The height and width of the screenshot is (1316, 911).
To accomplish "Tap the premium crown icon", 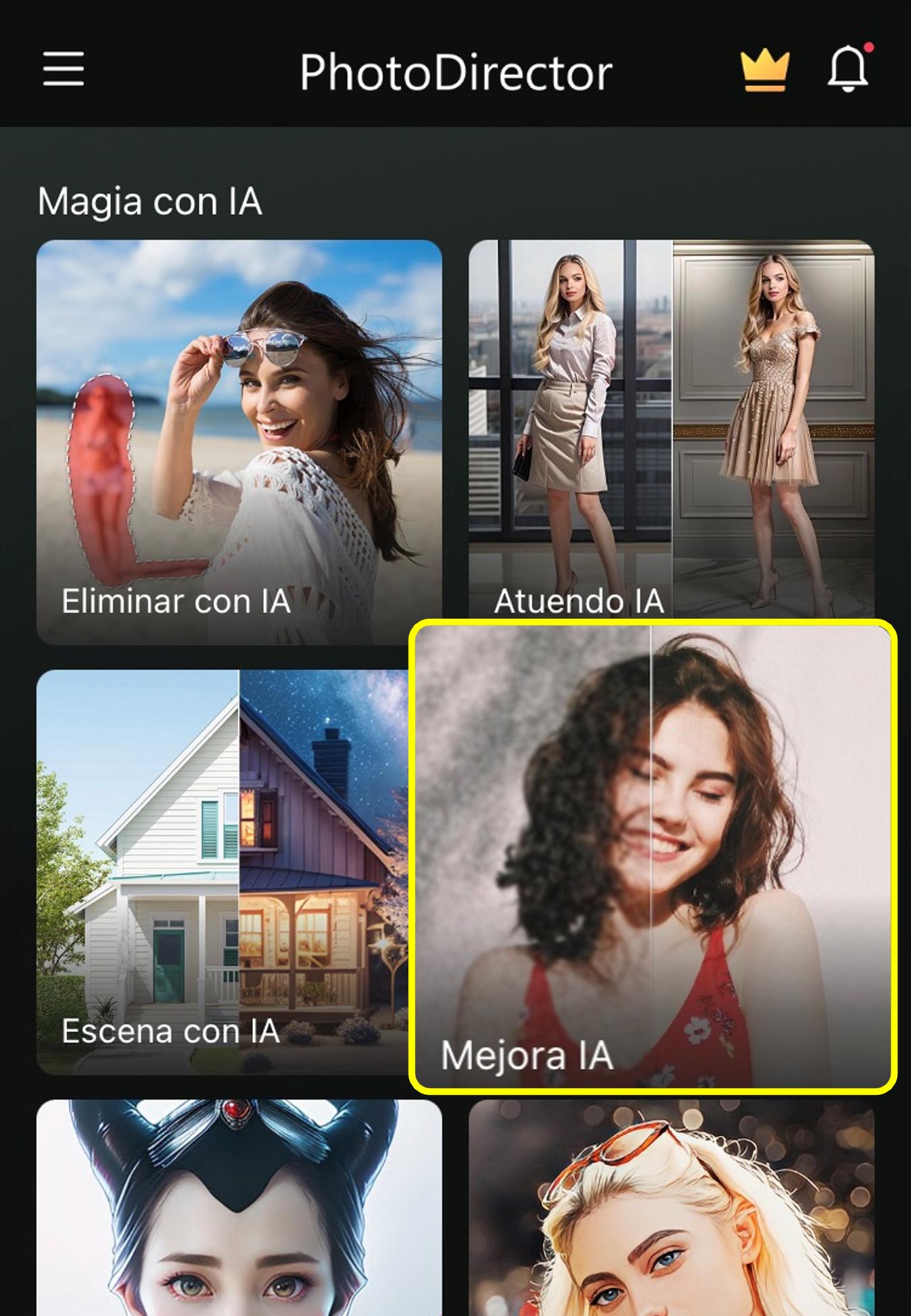I will [x=764, y=70].
